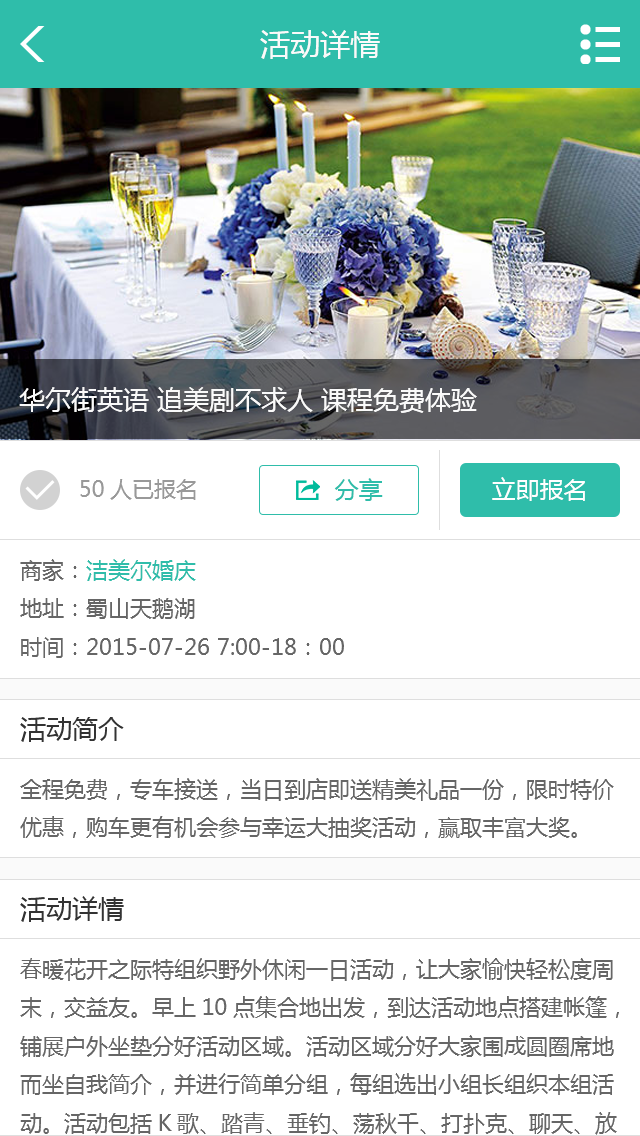The width and height of the screenshot is (640, 1136).
Task: Tap the 分享 share button
Action: (x=339, y=490)
